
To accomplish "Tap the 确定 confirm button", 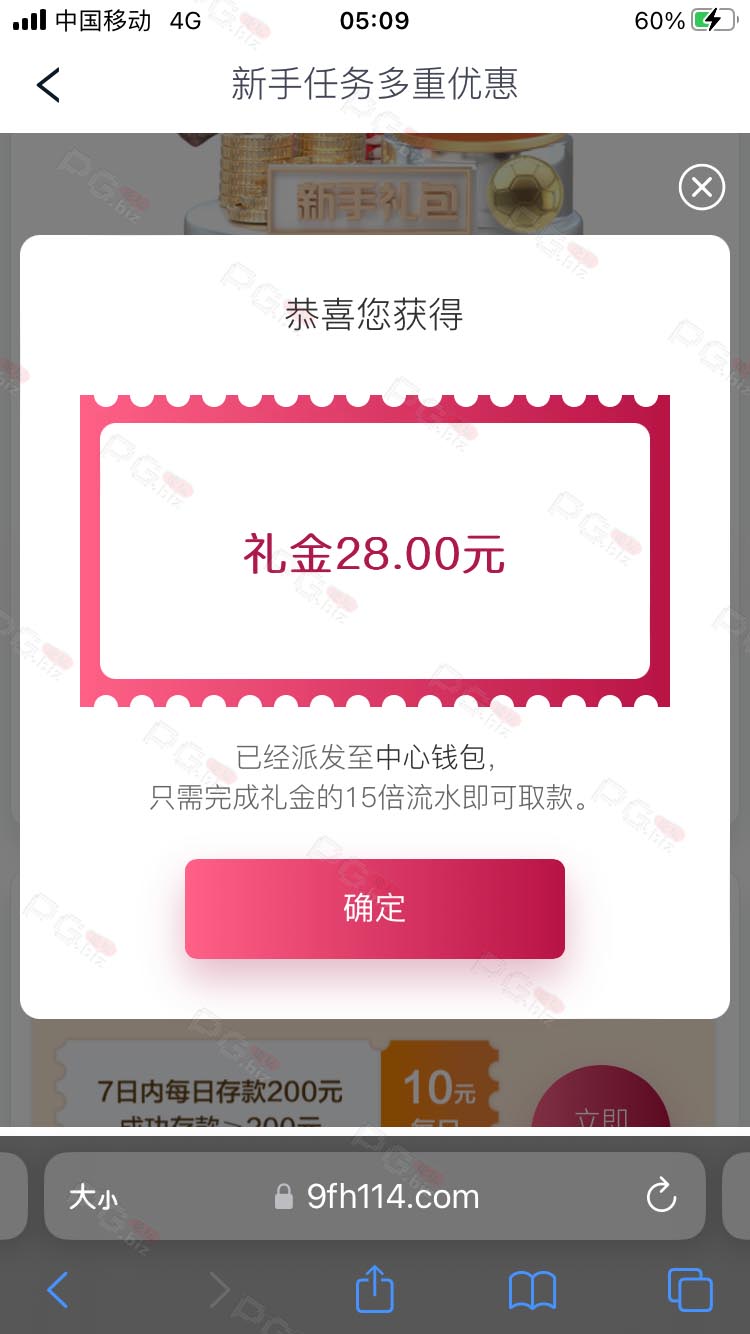I will pos(375,908).
